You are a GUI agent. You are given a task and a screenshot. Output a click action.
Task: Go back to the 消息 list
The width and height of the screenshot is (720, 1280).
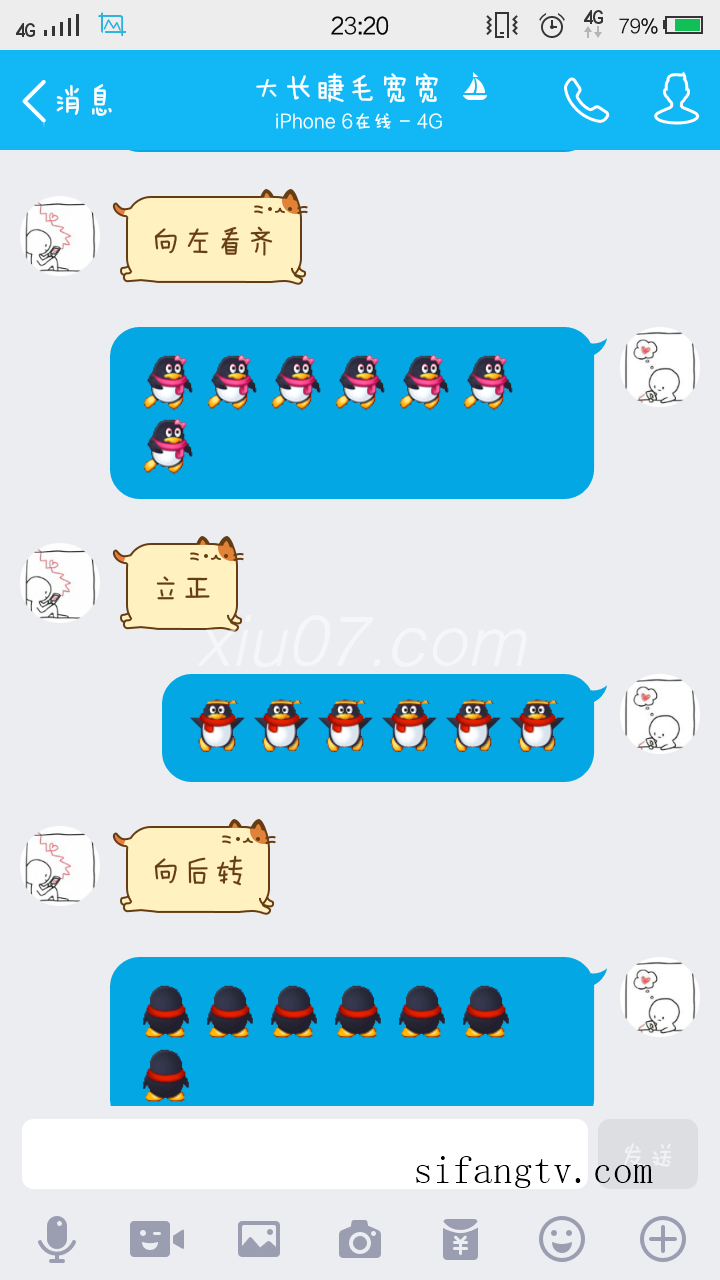(66, 100)
